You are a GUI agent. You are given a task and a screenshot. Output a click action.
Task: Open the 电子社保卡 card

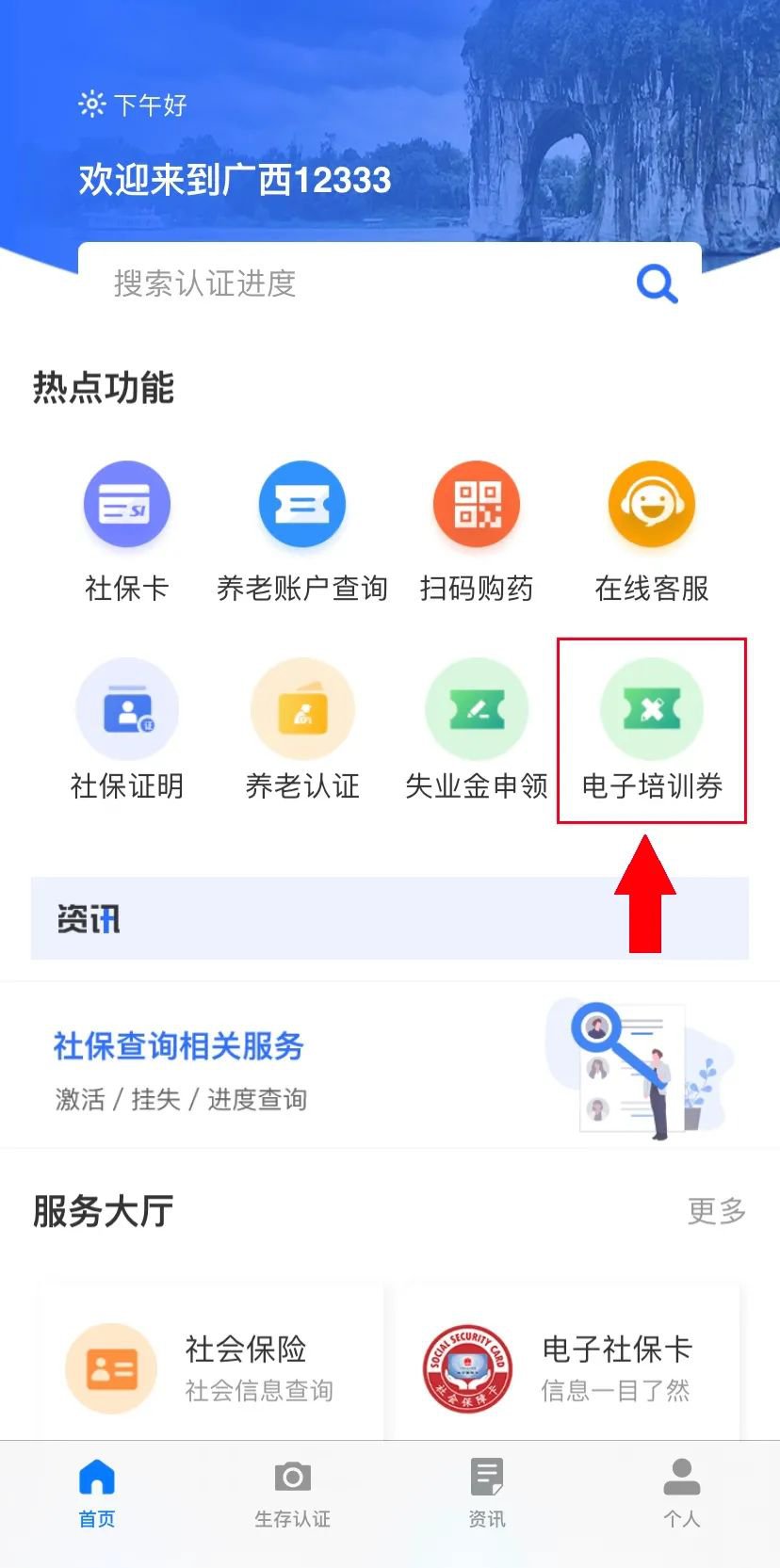coord(568,1367)
